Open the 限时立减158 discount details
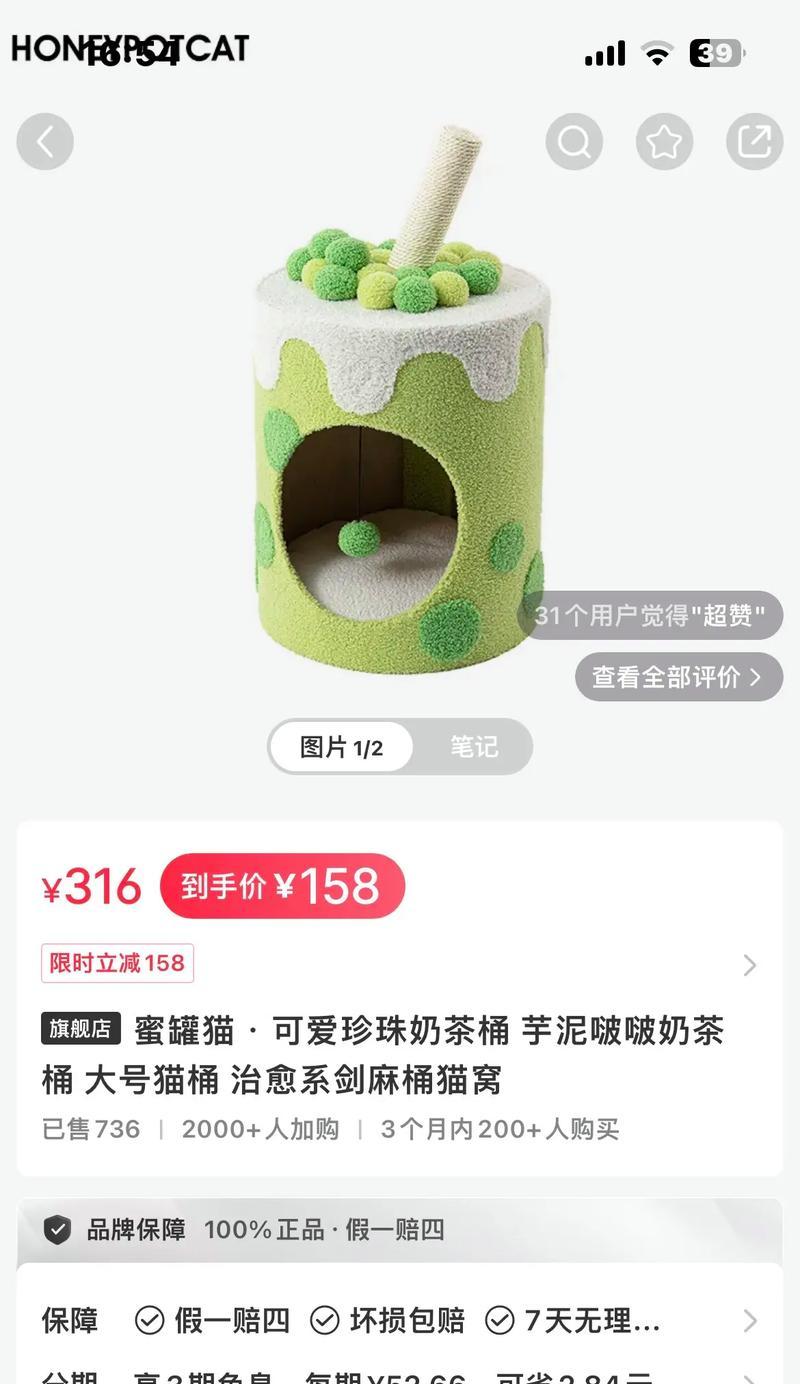The width and height of the screenshot is (800, 1384). coord(117,963)
